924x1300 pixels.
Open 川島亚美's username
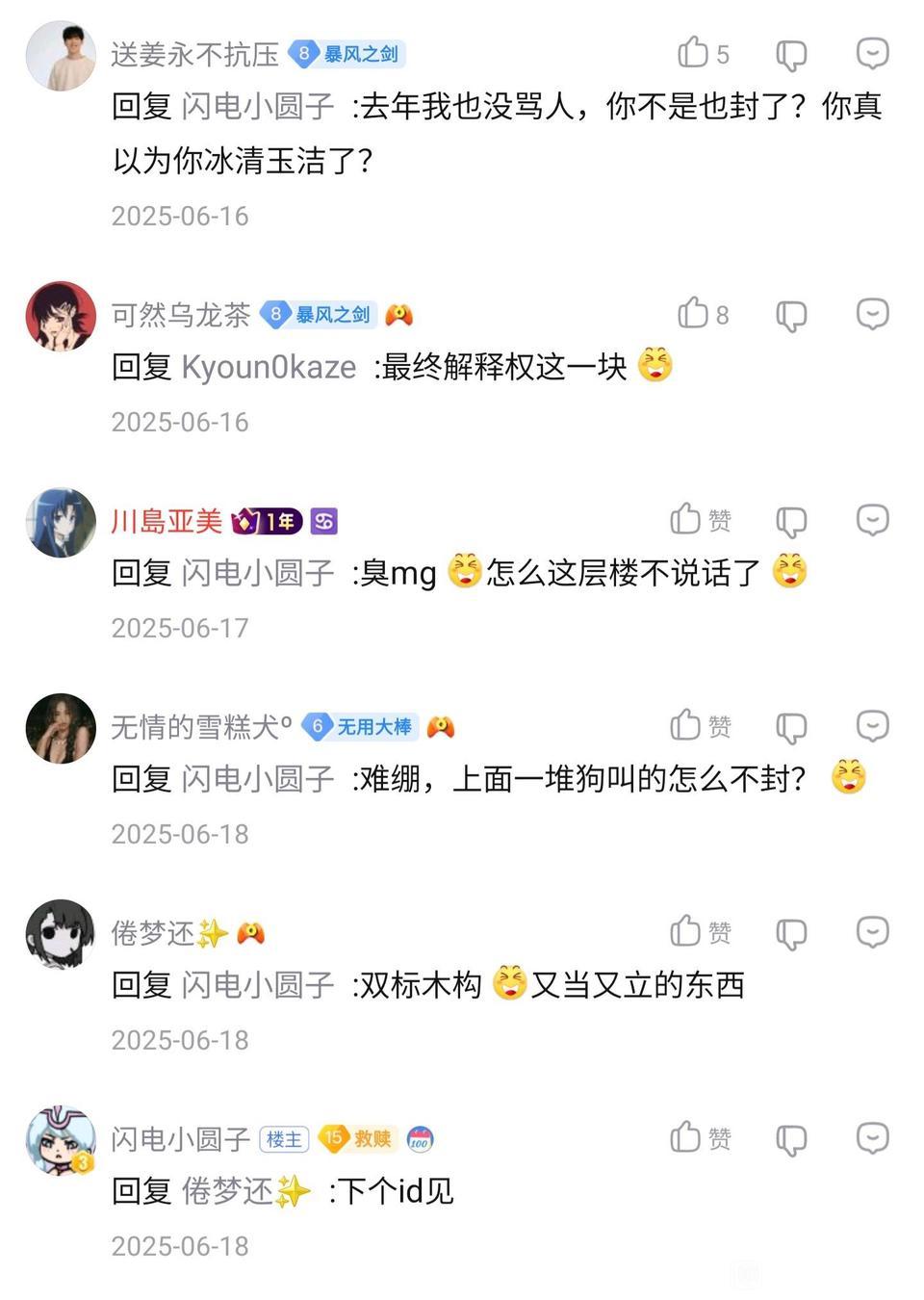coord(167,521)
